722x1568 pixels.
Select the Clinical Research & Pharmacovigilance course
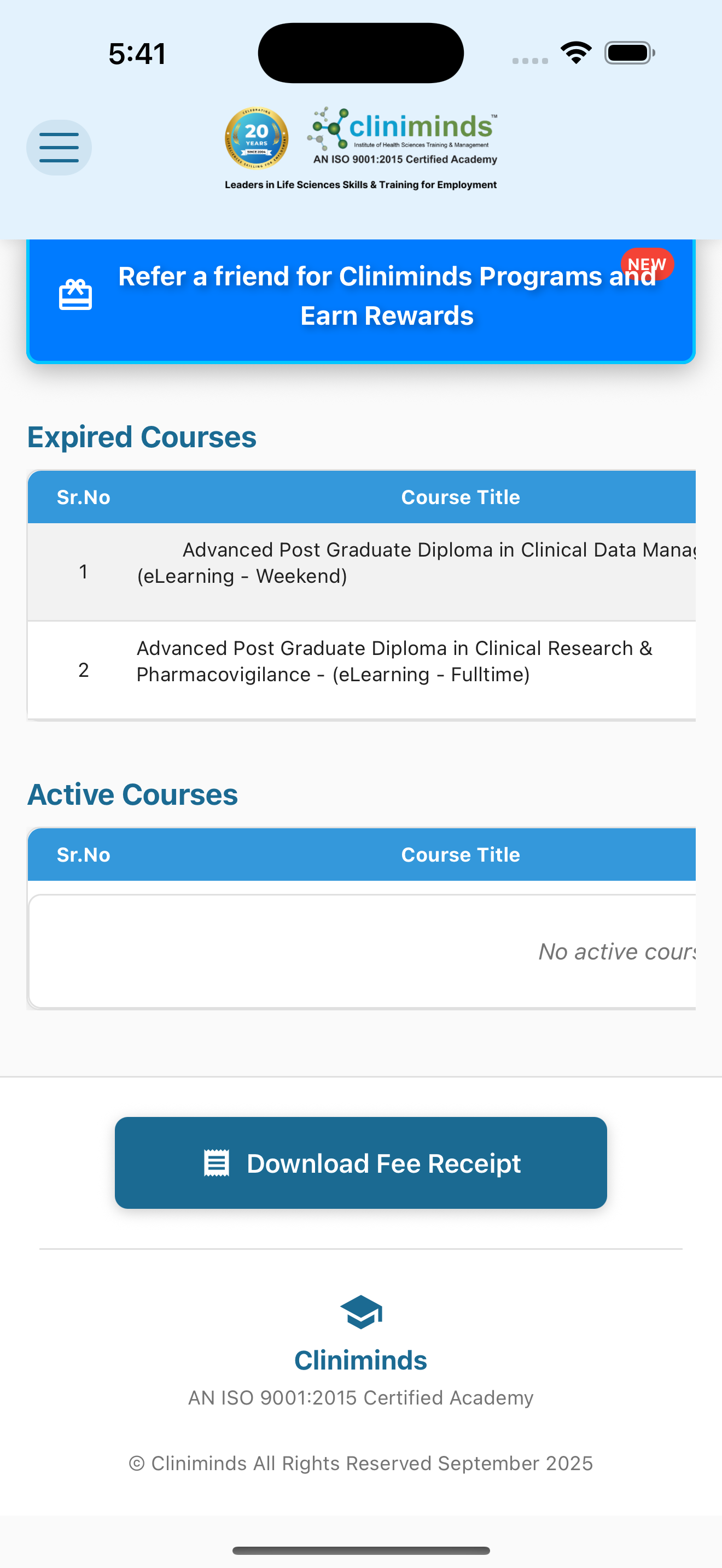tap(393, 661)
